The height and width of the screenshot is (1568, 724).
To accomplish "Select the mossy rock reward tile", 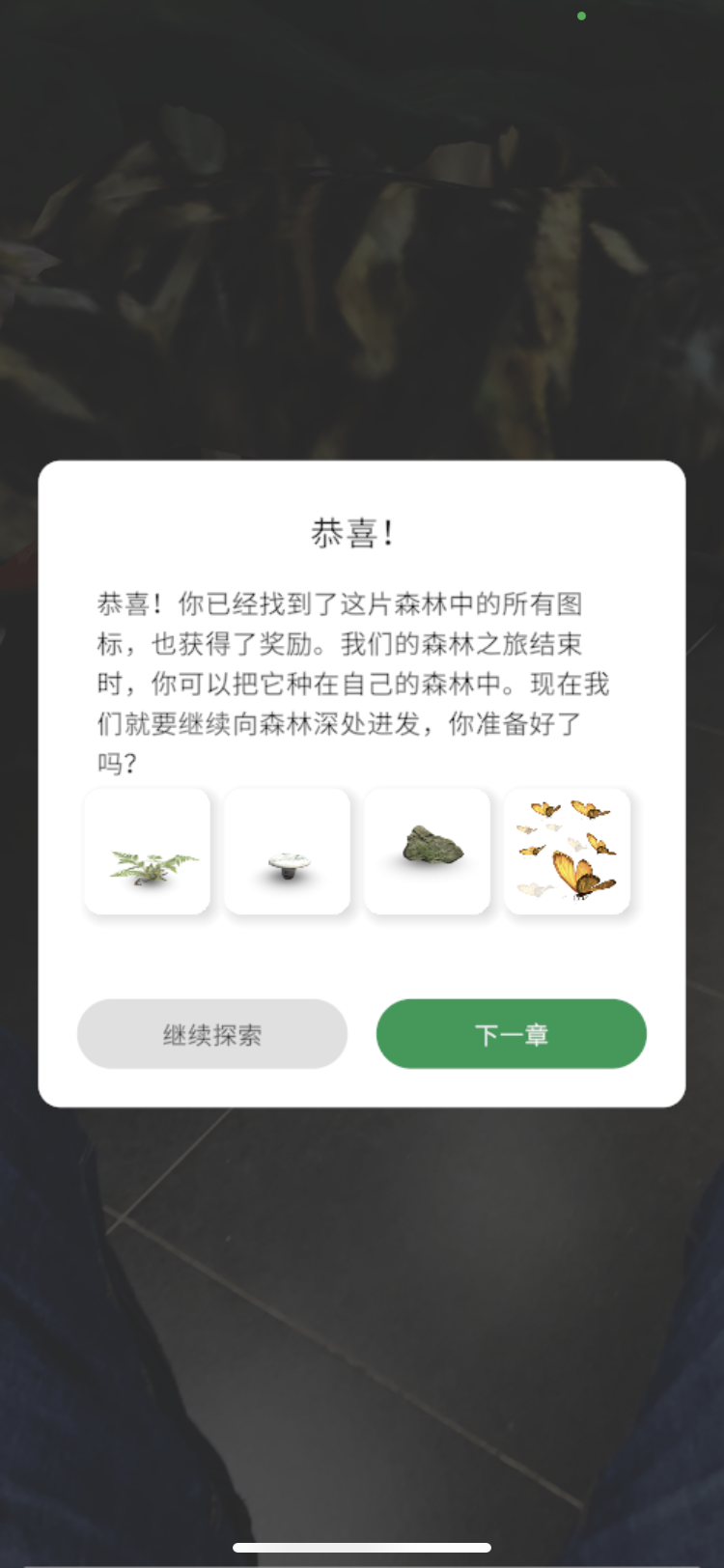I will tap(427, 852).
